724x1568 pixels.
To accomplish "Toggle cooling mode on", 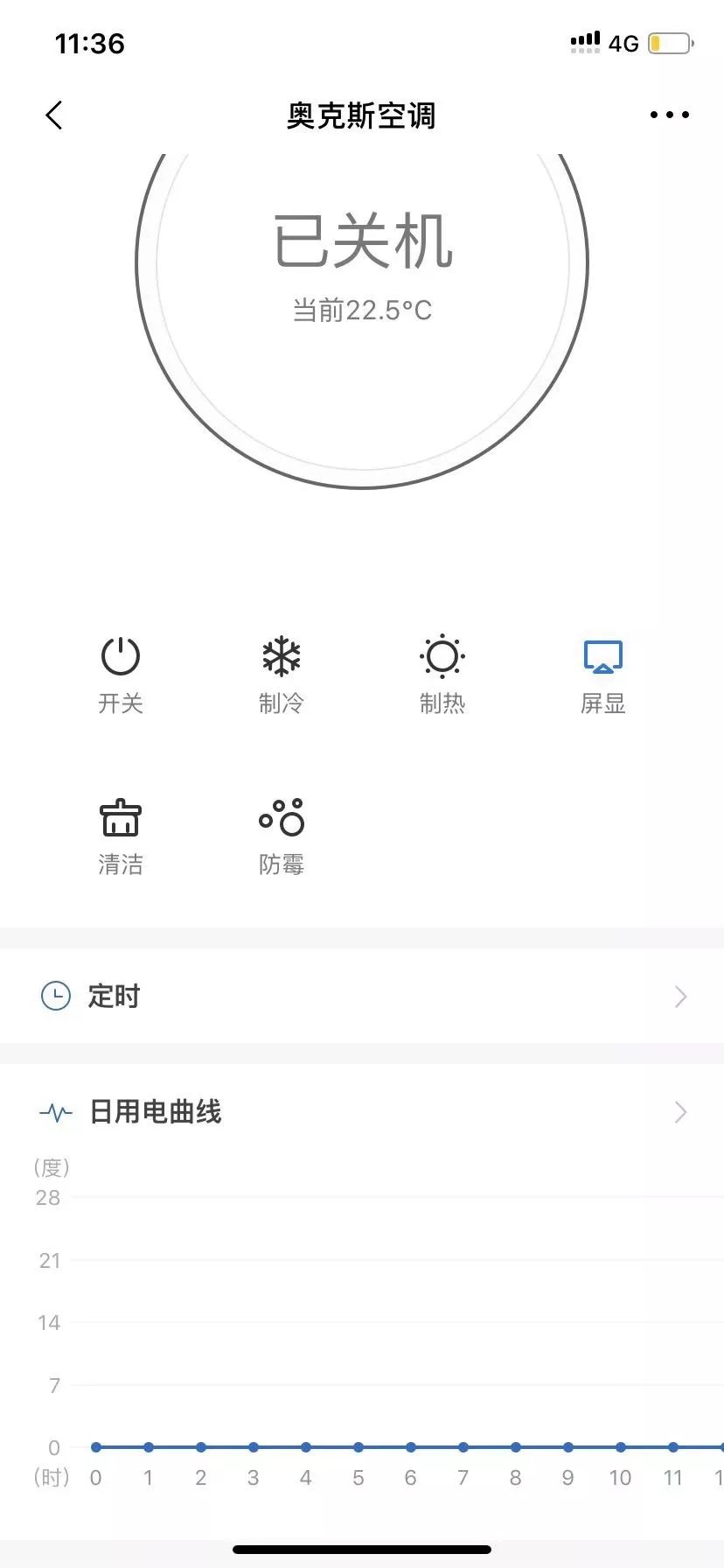I will (282, 674).
